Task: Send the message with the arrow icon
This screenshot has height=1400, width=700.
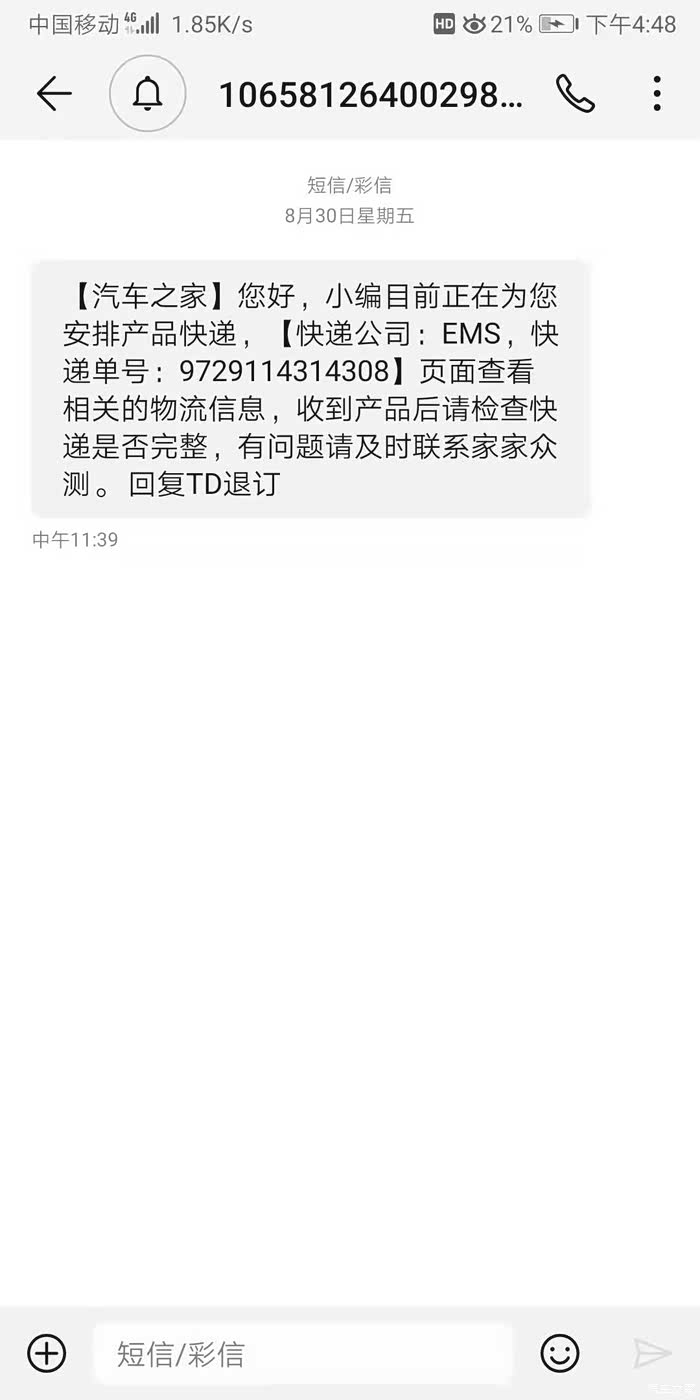Action: [652, 1353]
